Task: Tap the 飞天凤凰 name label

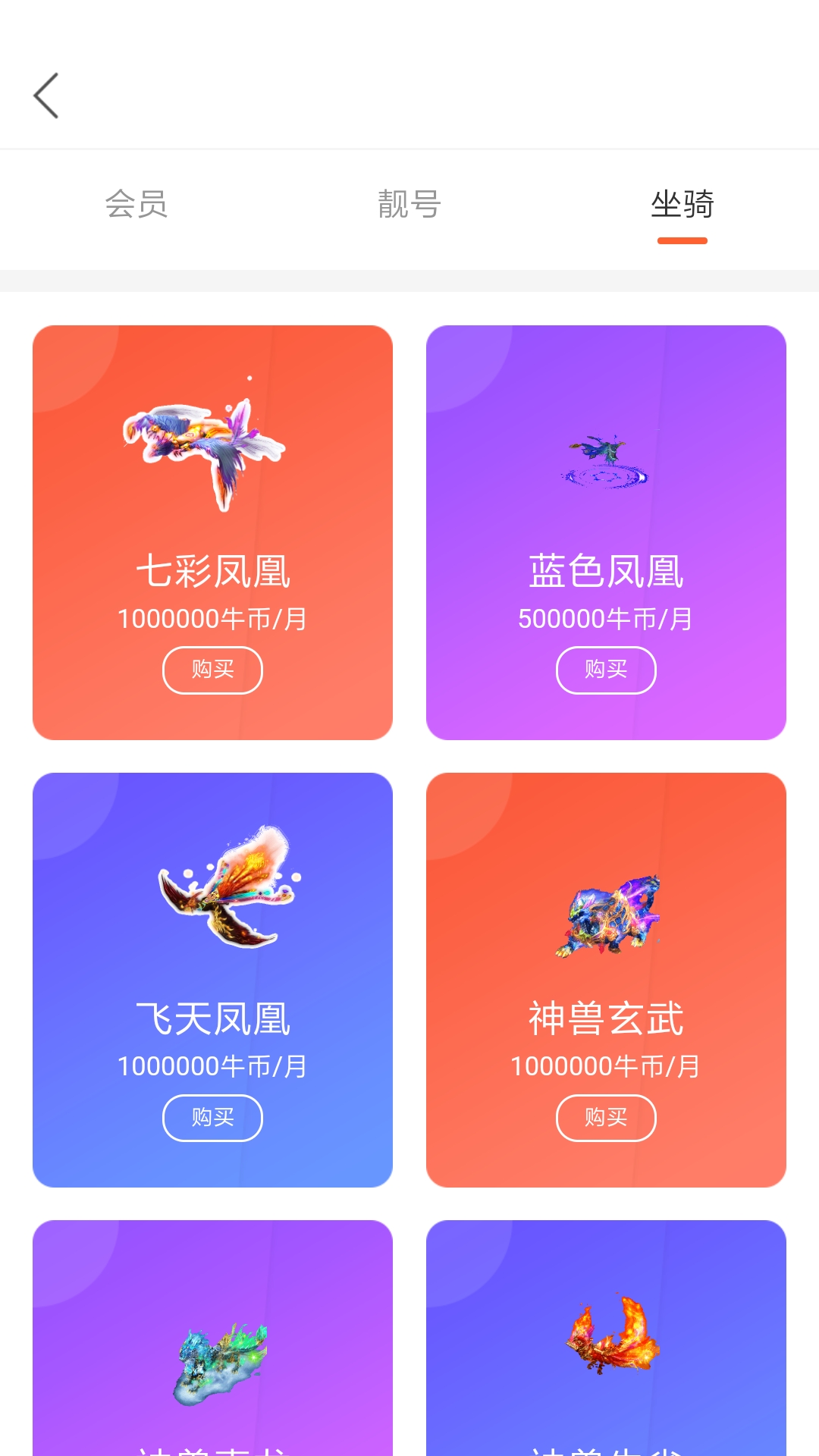Action: [212, 1020]
